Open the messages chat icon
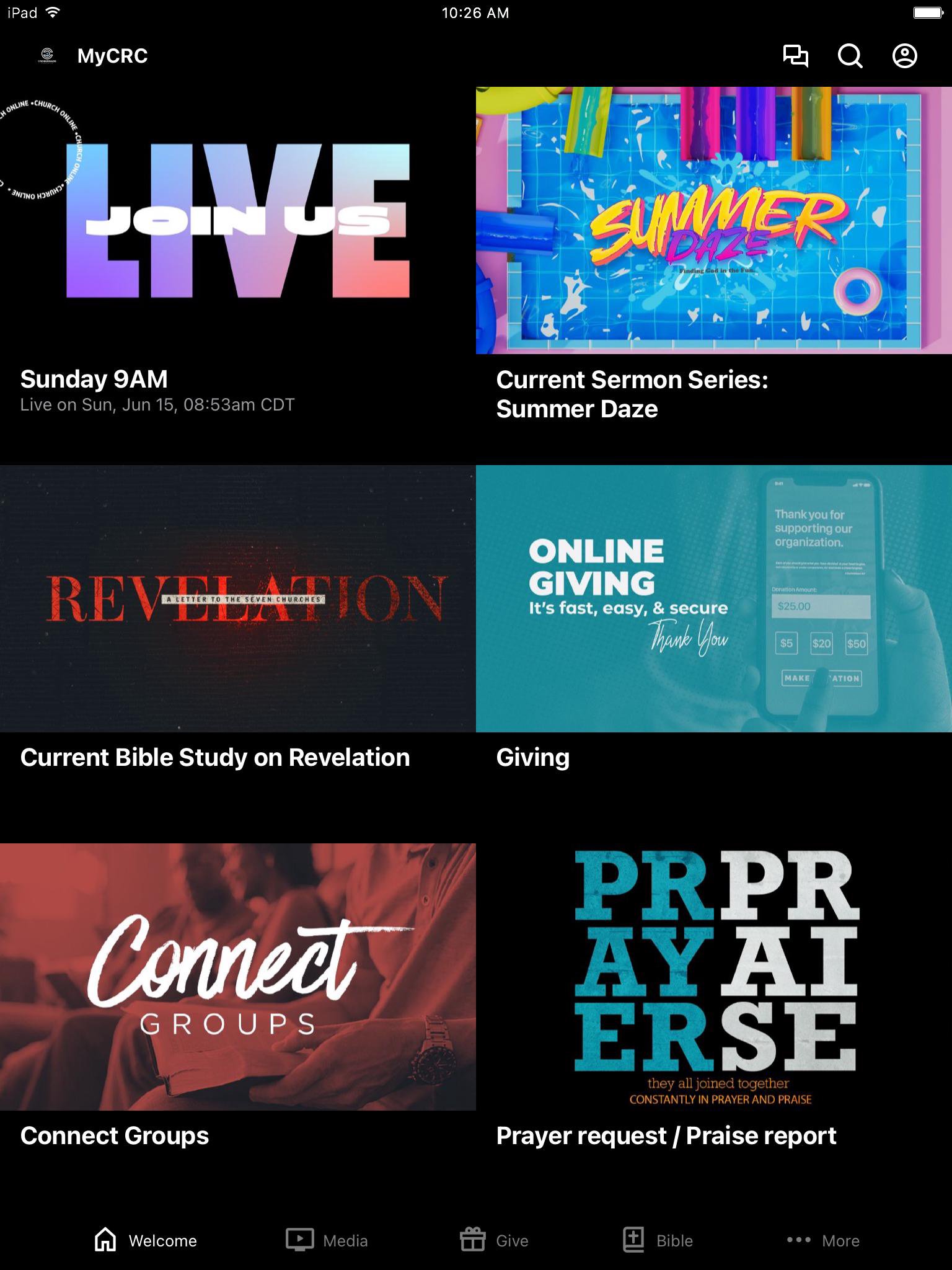 [796, 56]
